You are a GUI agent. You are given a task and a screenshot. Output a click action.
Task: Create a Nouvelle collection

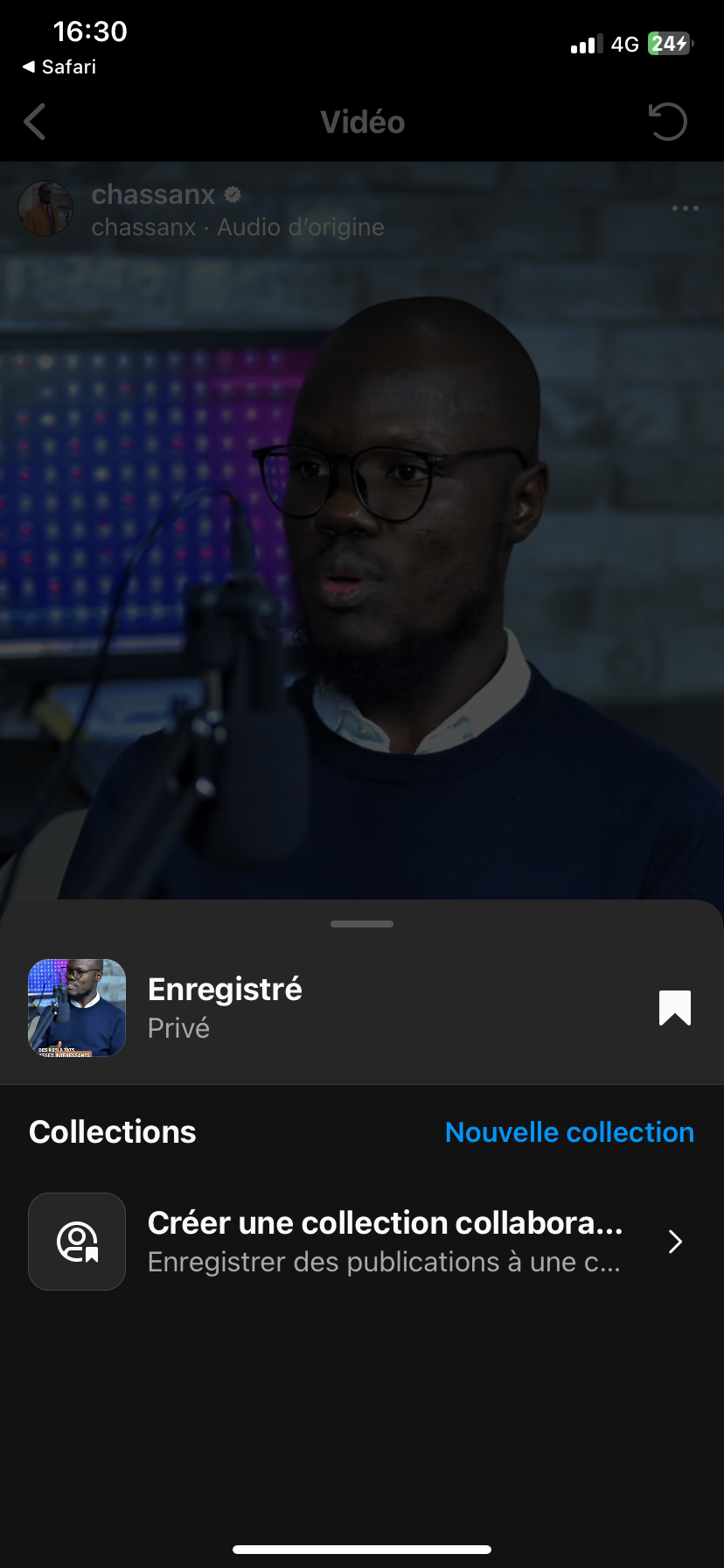click(x=569, y=1132)
